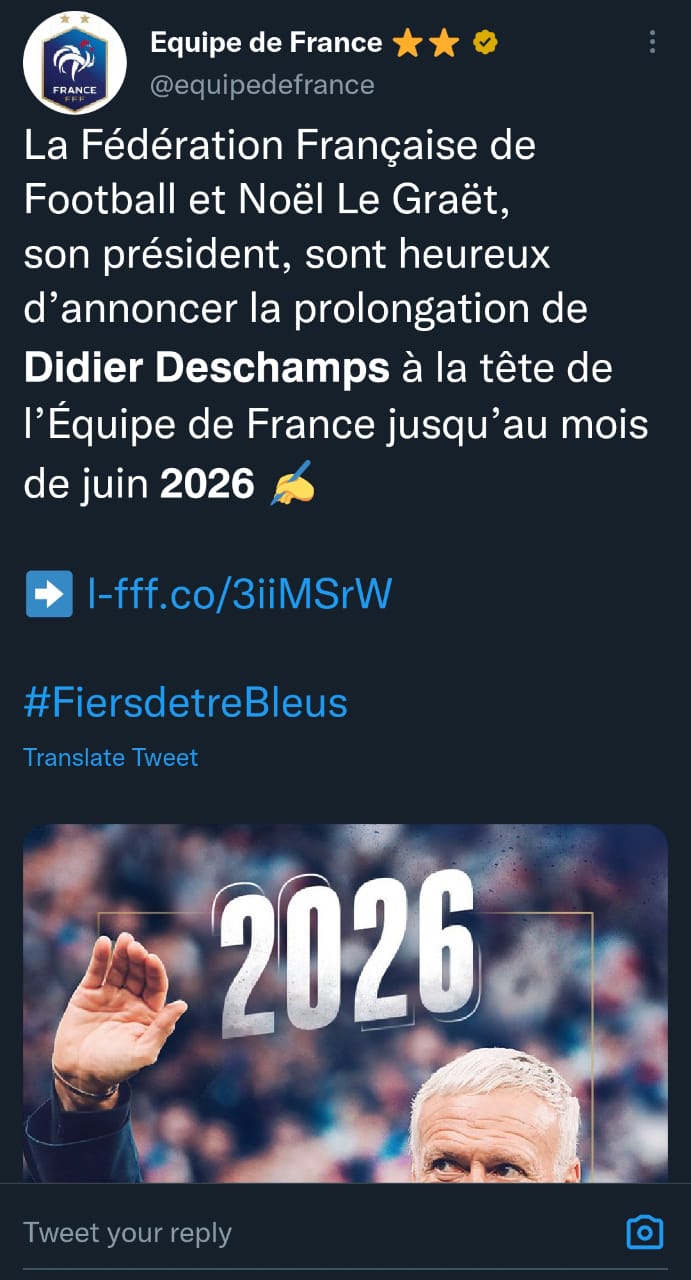Open the #FiersdetreBleus hashtag
Screen dimensions: 691x1280
(x=185, y=703)
